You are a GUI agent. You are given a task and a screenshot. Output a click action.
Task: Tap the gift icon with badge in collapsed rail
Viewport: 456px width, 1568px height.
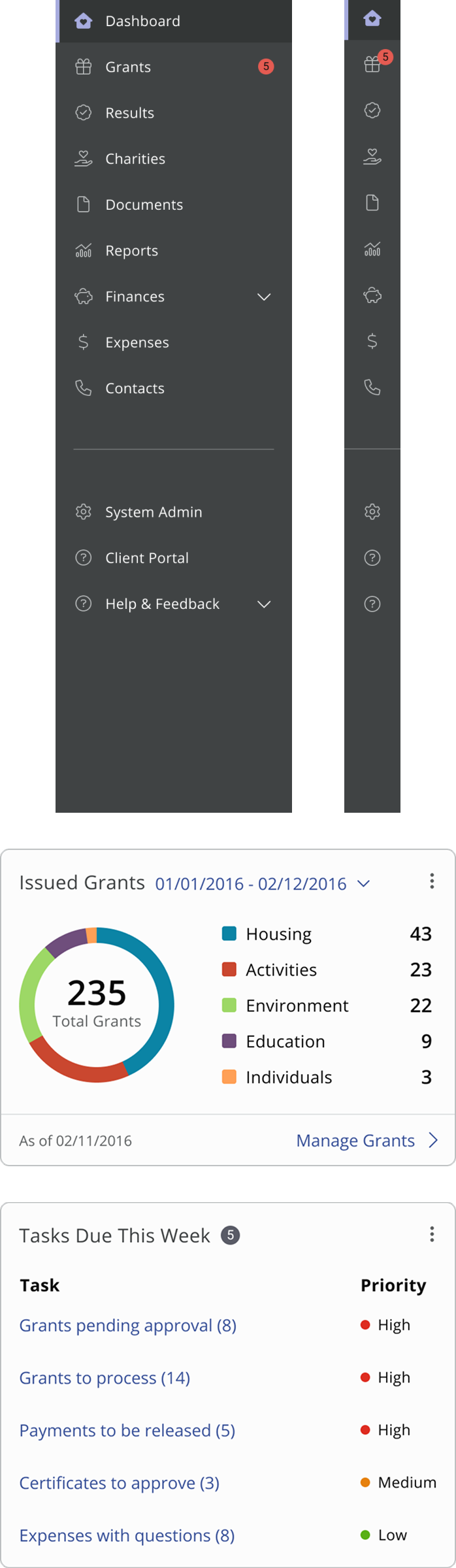372,65
